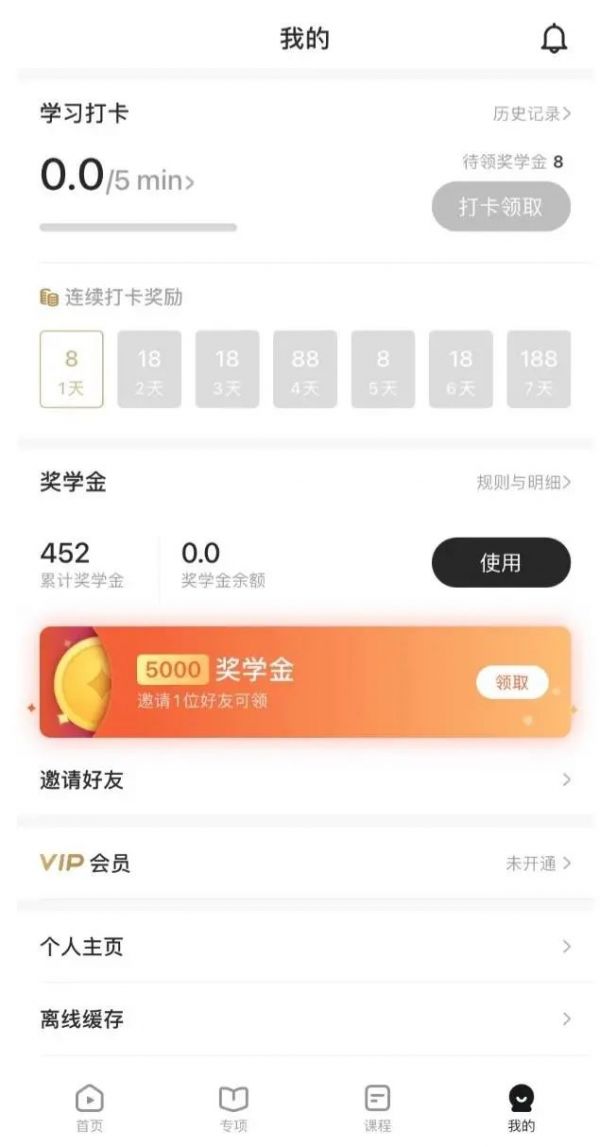Select the day 1 check-in reward

point(71,369)
